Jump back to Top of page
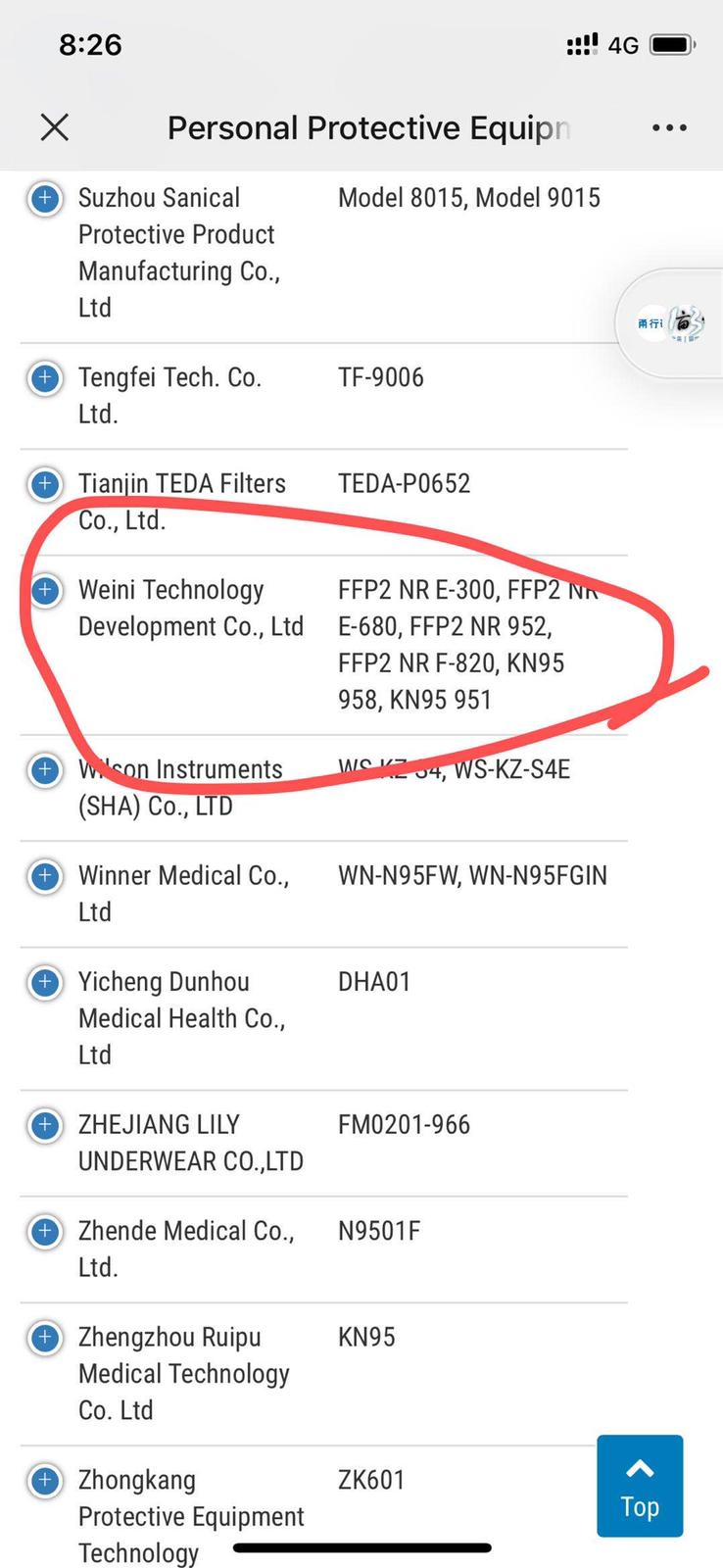Image resolution: width=723 pixels, height=1568 pixels. point(639,1486)
